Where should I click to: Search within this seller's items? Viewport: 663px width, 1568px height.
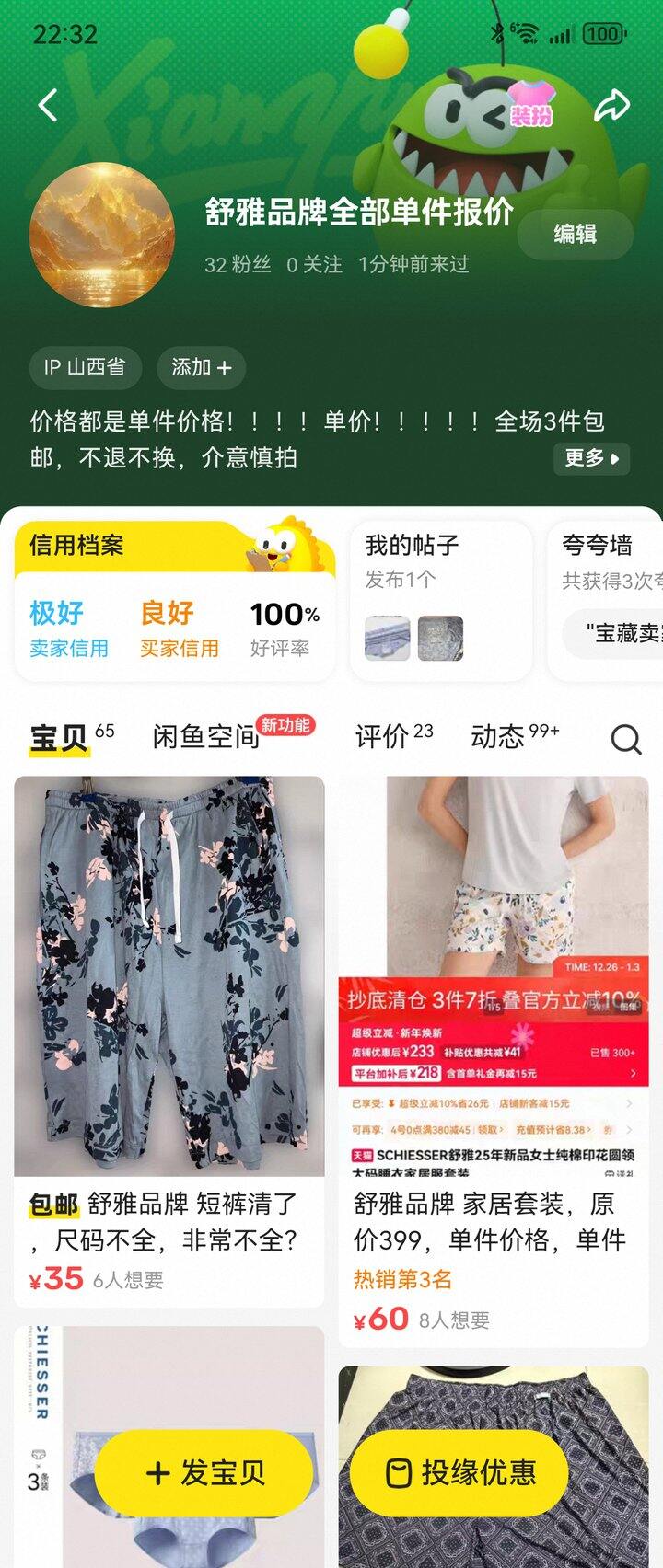626,738
